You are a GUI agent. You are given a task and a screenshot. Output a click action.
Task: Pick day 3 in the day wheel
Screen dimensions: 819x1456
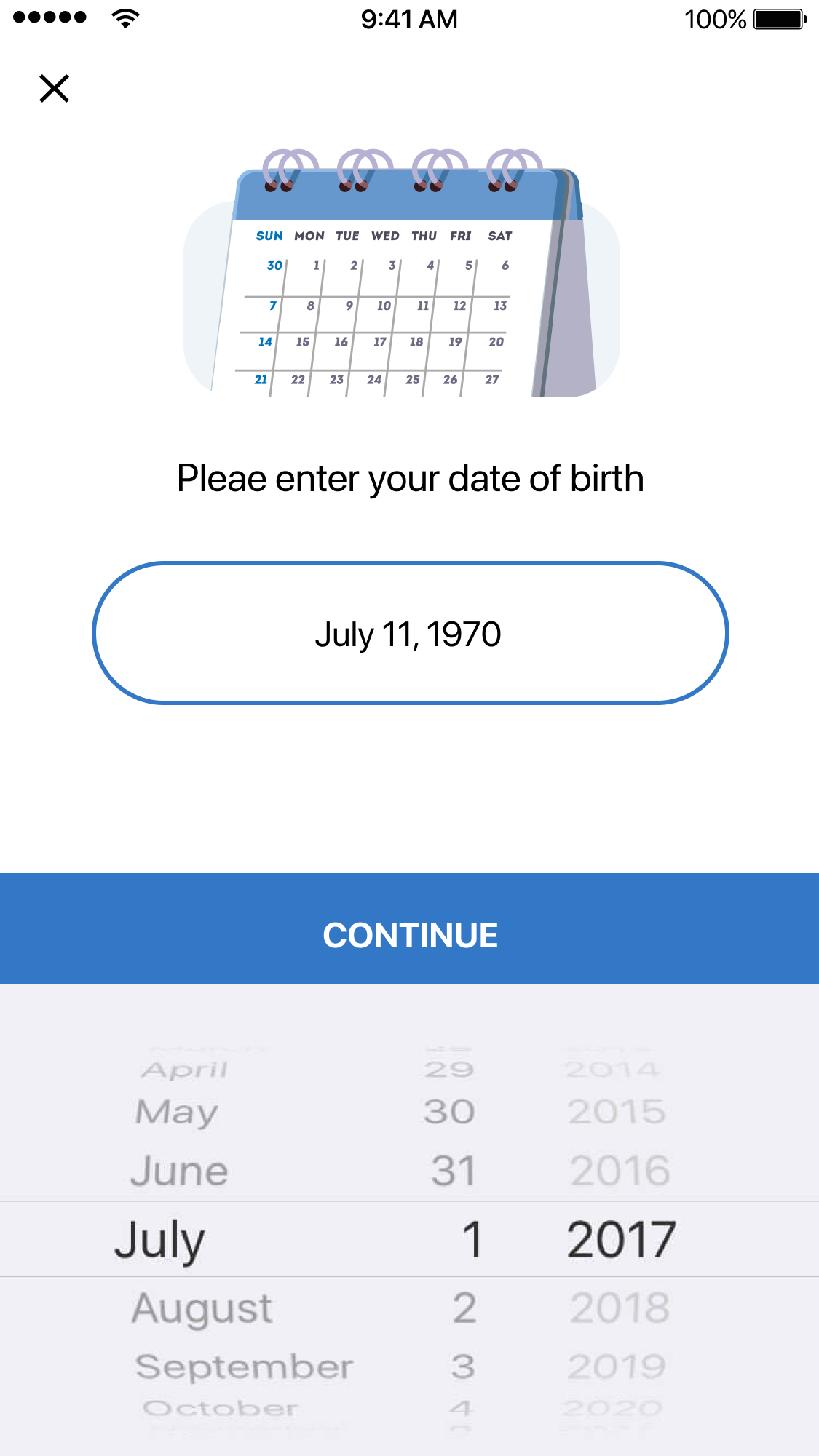(x=463, y=1367)
